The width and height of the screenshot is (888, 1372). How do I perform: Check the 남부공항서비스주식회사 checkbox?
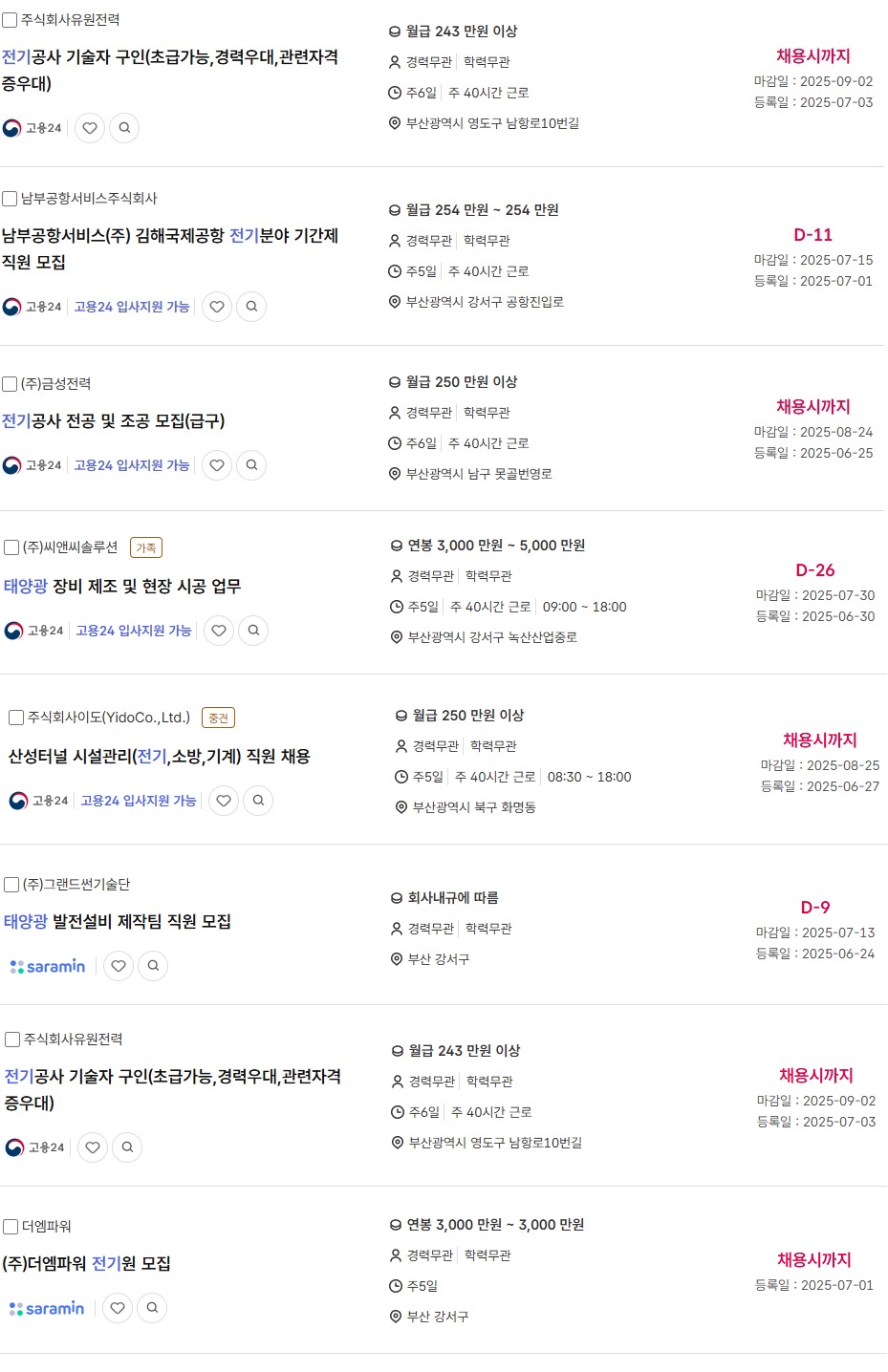pyautogui.click(x=10, y=199)
